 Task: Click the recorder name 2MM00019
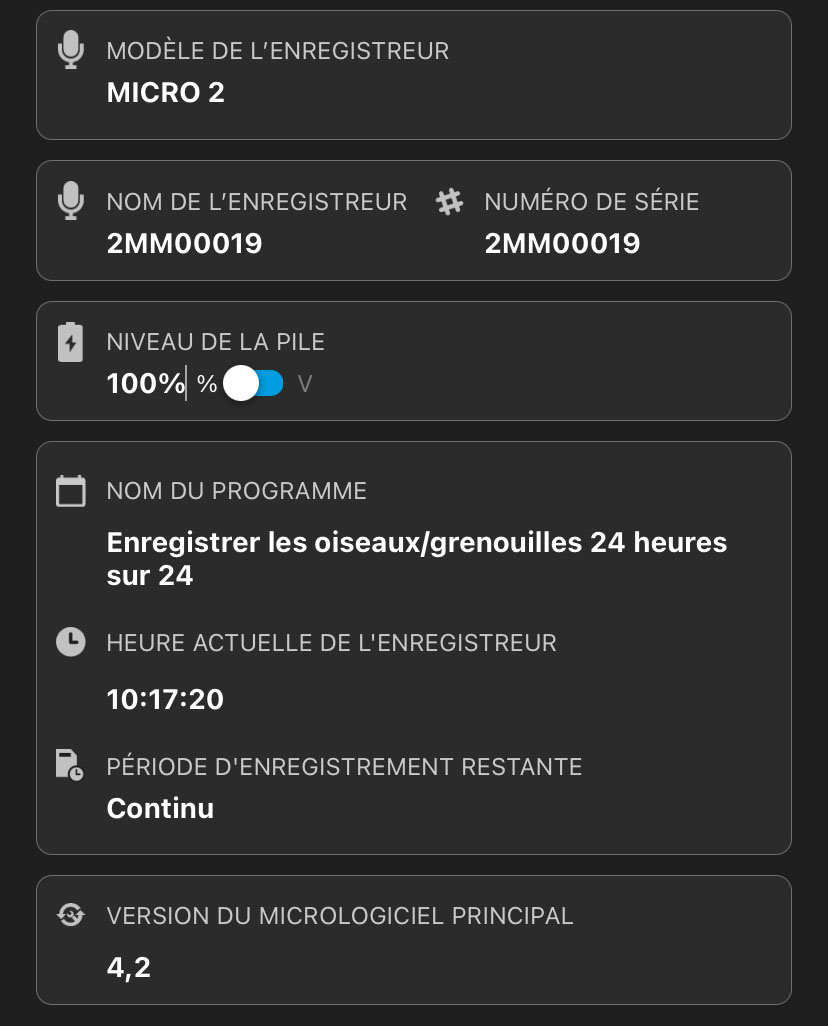pos(184,243)
